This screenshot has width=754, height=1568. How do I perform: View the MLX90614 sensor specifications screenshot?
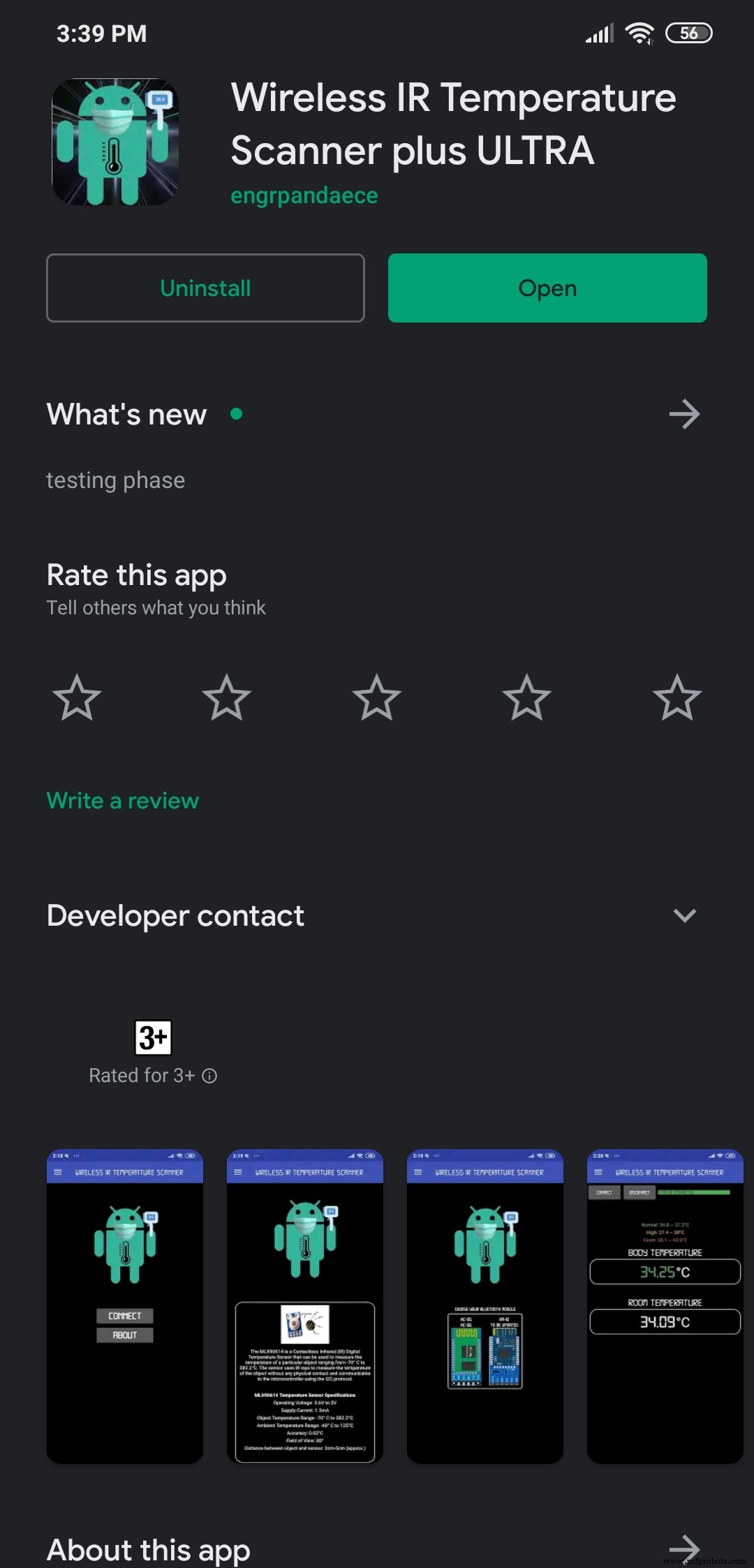click(305, 1306)
